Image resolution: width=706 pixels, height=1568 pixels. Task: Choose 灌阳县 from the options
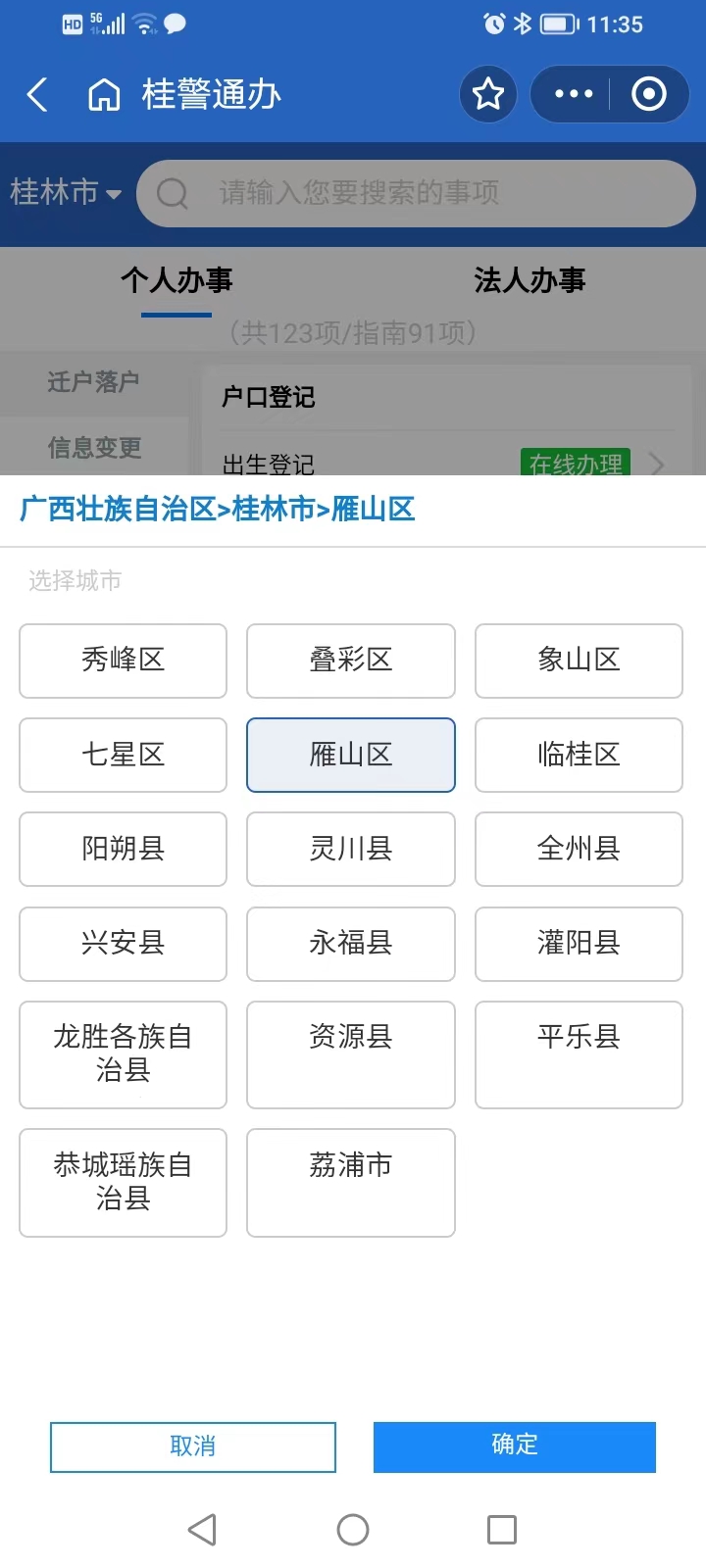pos(579,943)
